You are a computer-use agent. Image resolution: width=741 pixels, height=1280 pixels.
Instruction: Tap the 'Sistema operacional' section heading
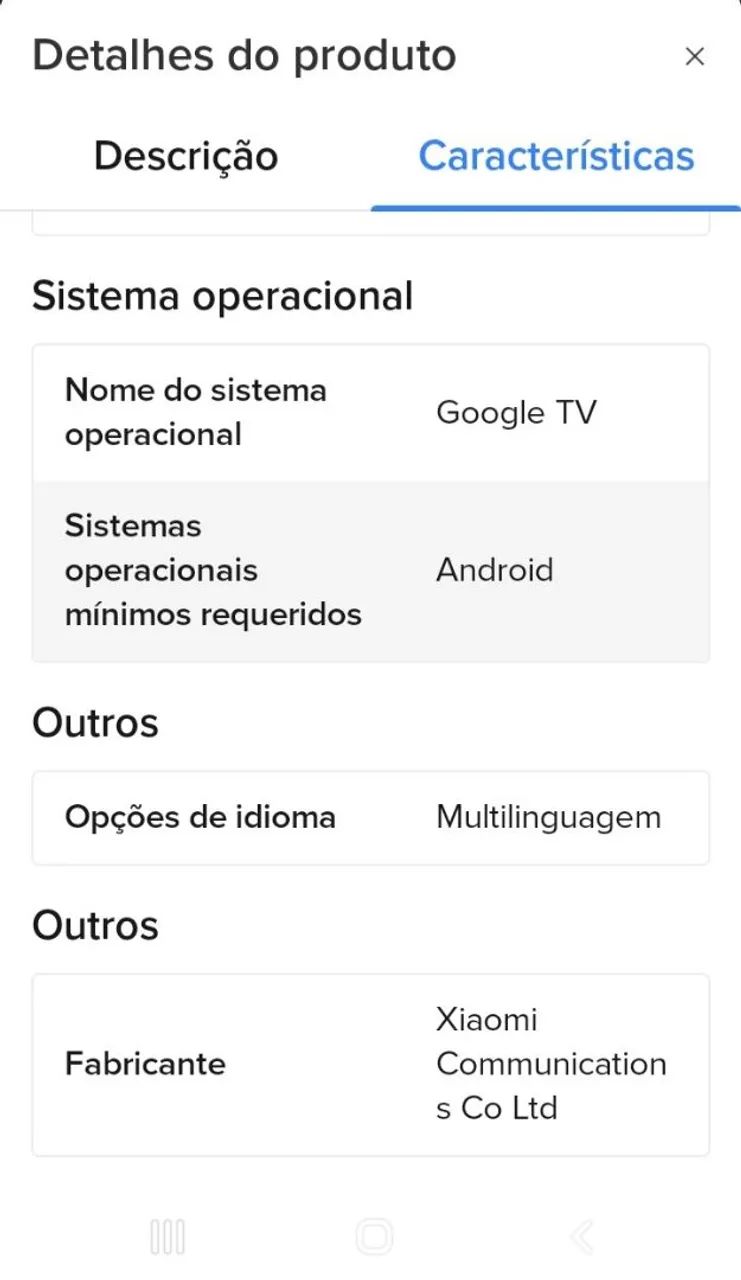tap(224, 295)
